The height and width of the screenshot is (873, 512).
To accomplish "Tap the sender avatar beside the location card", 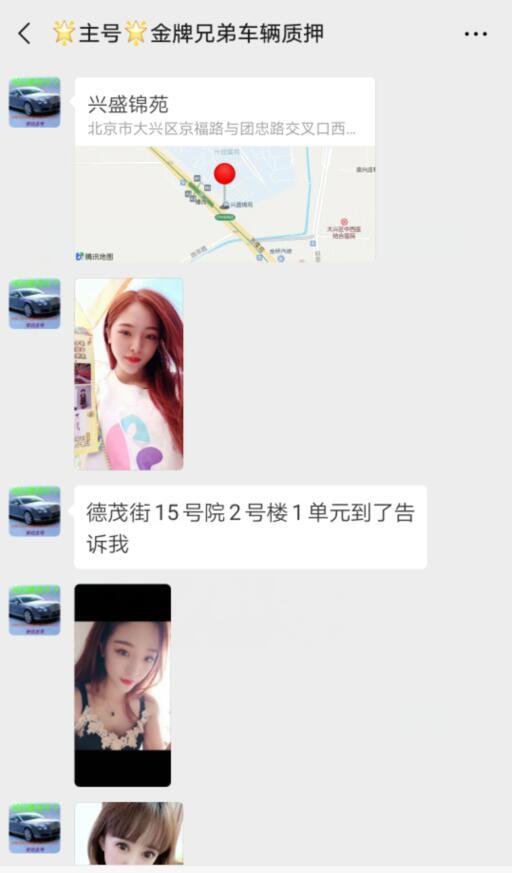I will point(35,102).
